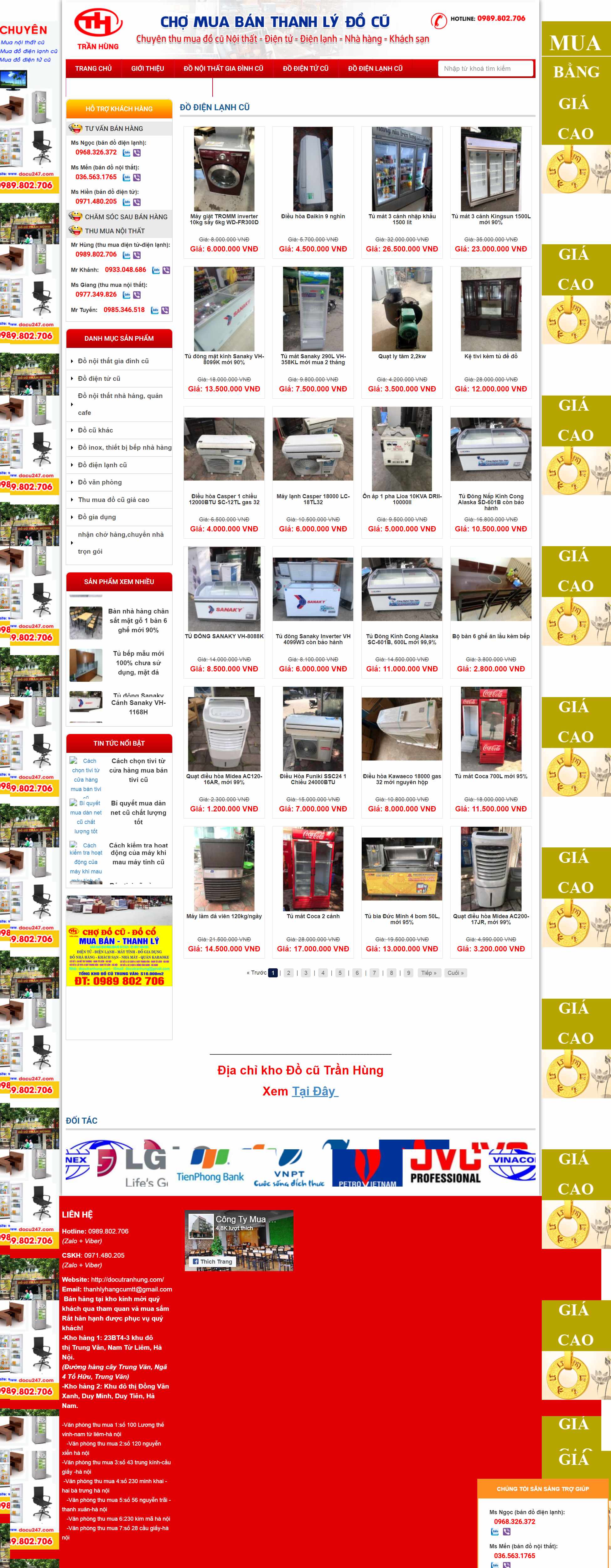Open GIỚI THIỆU navigation item
Image resolution: width=611 pixels, height=1568 pixels.
pos(147,68)
